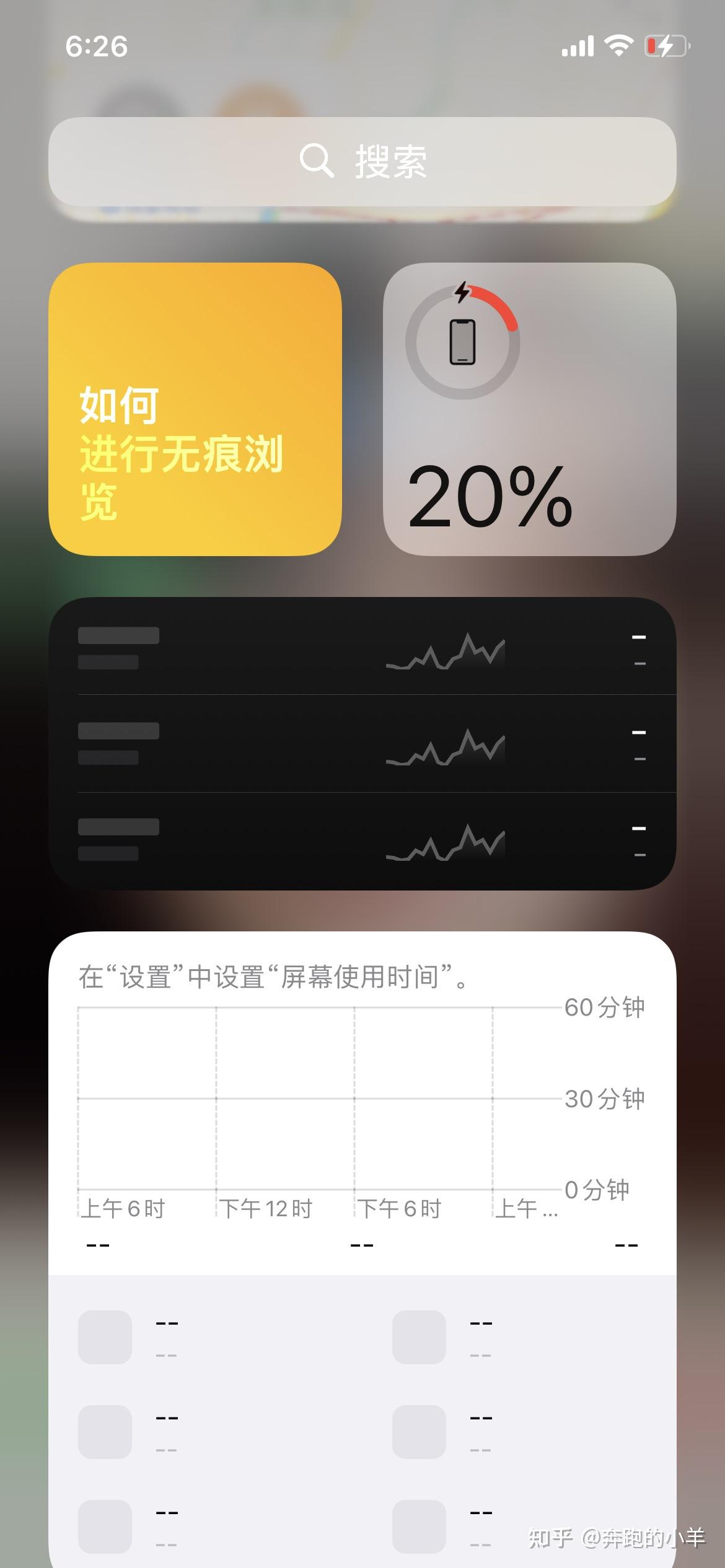Tap the 搜索 search field
The height and width of the screenshot is (1568, 725).
(x=362, y=163)
